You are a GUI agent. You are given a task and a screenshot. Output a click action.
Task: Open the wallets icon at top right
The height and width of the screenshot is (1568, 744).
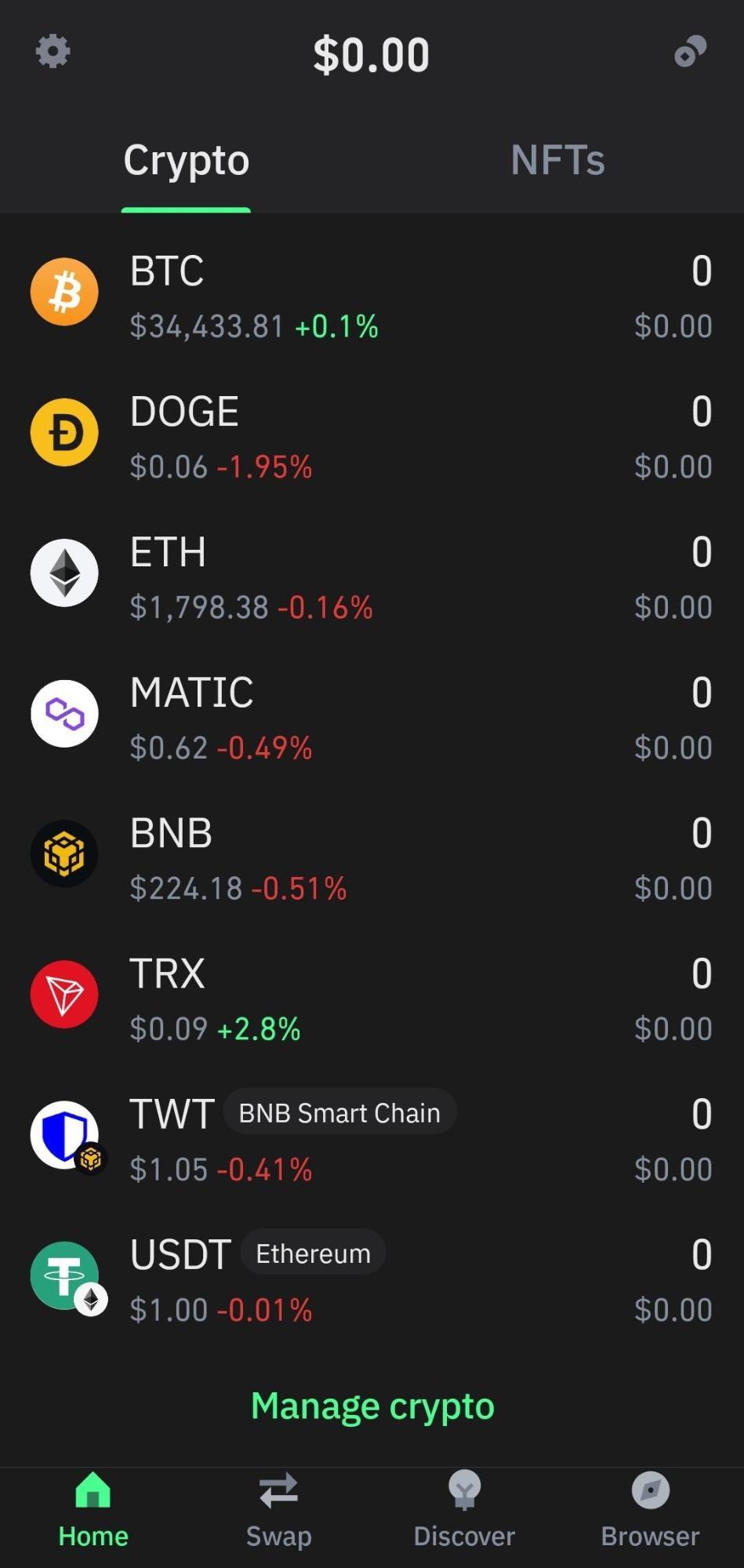tap(691, 52)
